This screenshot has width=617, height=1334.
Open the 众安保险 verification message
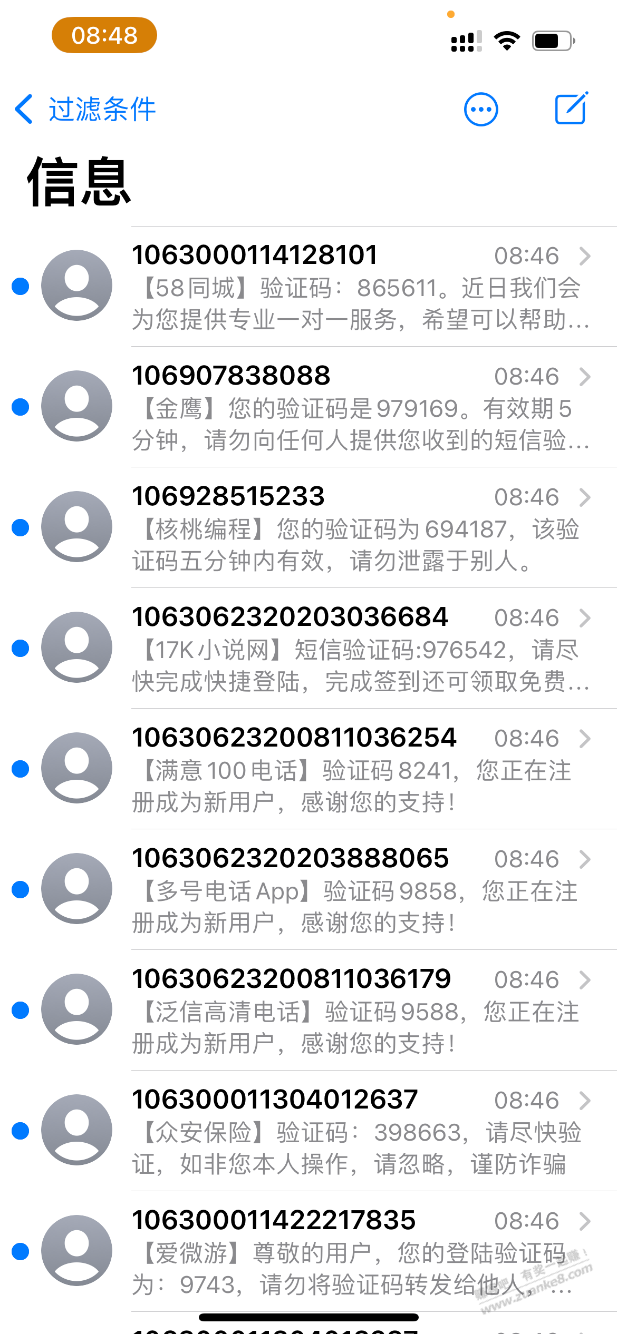[308, 1131]
